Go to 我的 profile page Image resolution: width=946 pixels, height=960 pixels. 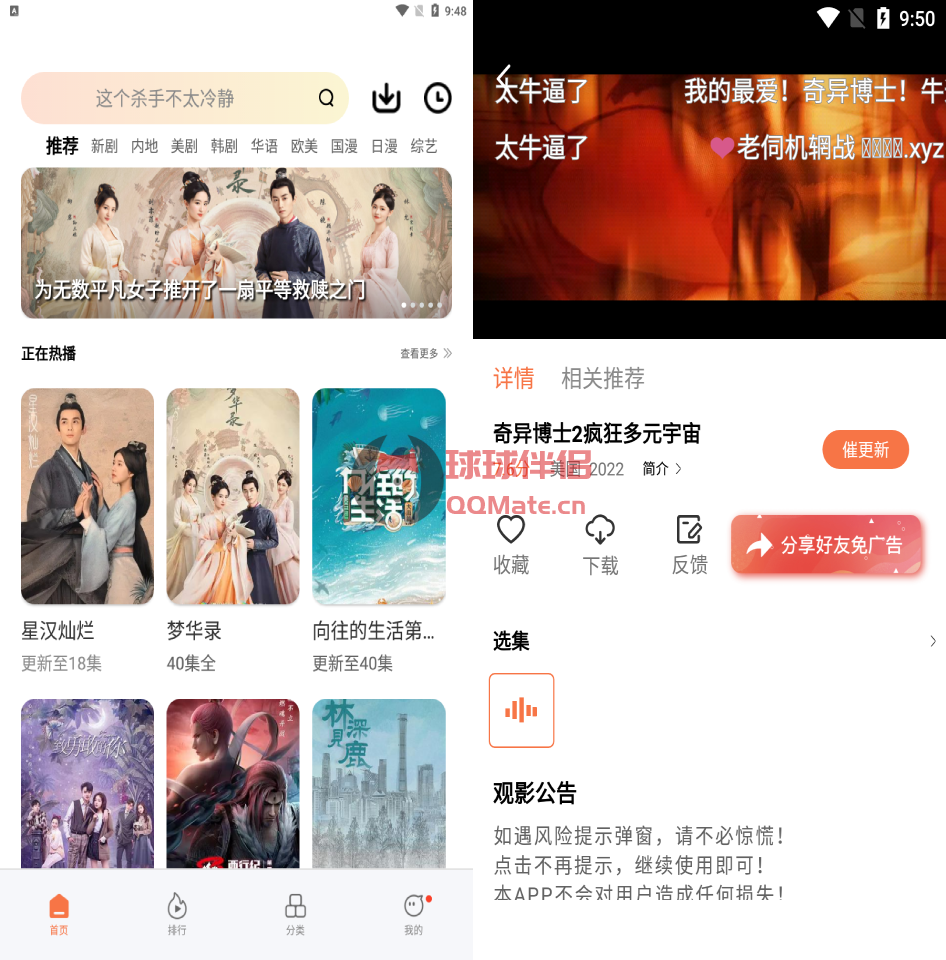pyautogui.click(x=413, y=913)
